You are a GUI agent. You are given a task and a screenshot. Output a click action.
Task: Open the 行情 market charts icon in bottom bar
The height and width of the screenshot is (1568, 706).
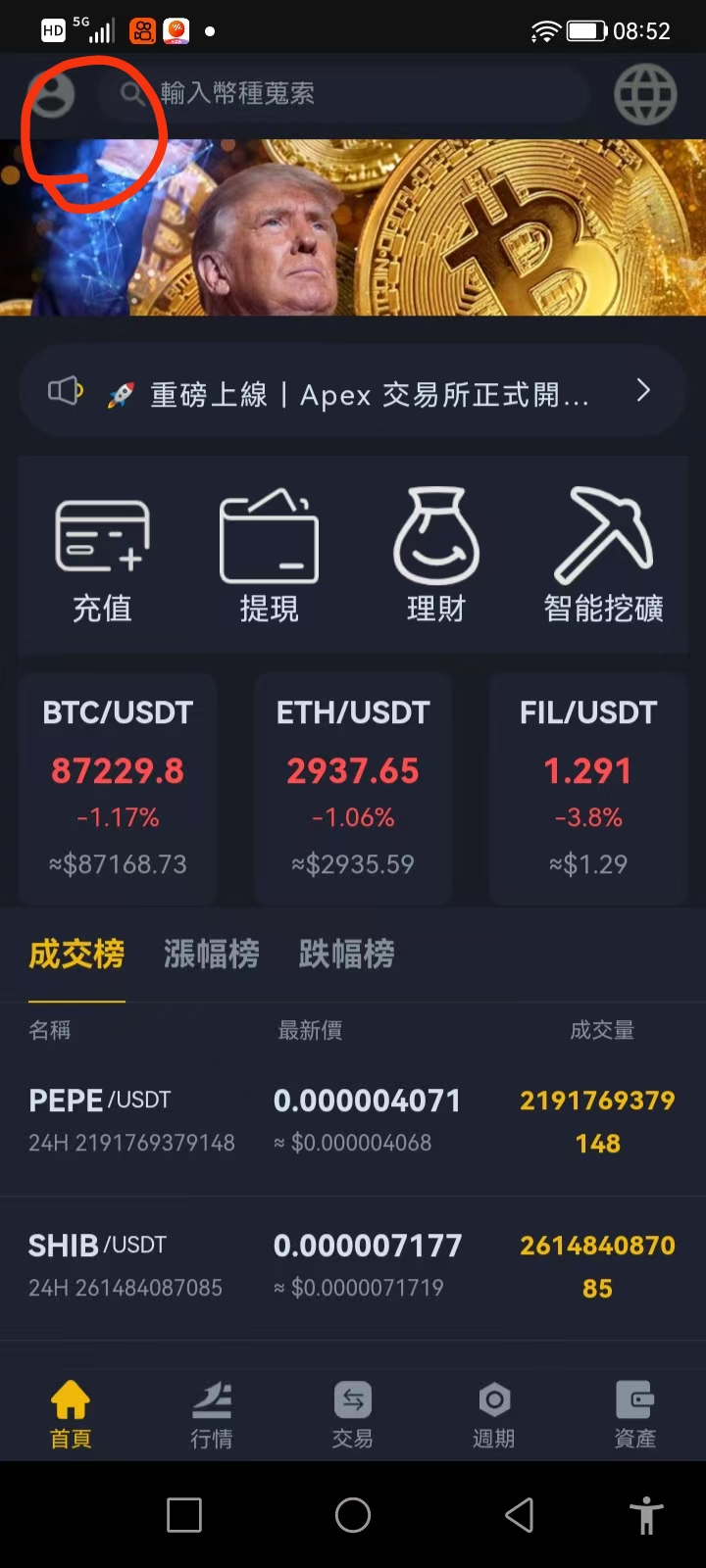[212, 1411]
